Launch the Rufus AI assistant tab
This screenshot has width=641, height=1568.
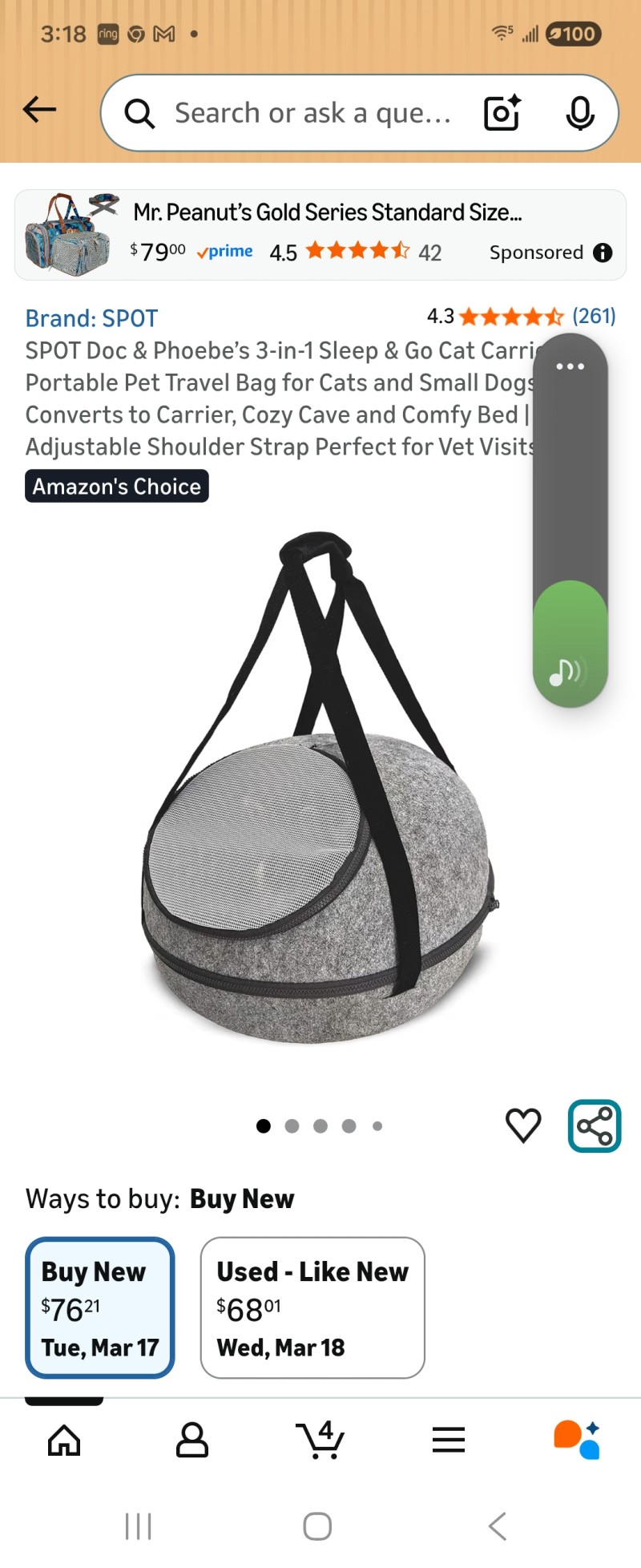pyautogui.click(x=577, y=1441)
